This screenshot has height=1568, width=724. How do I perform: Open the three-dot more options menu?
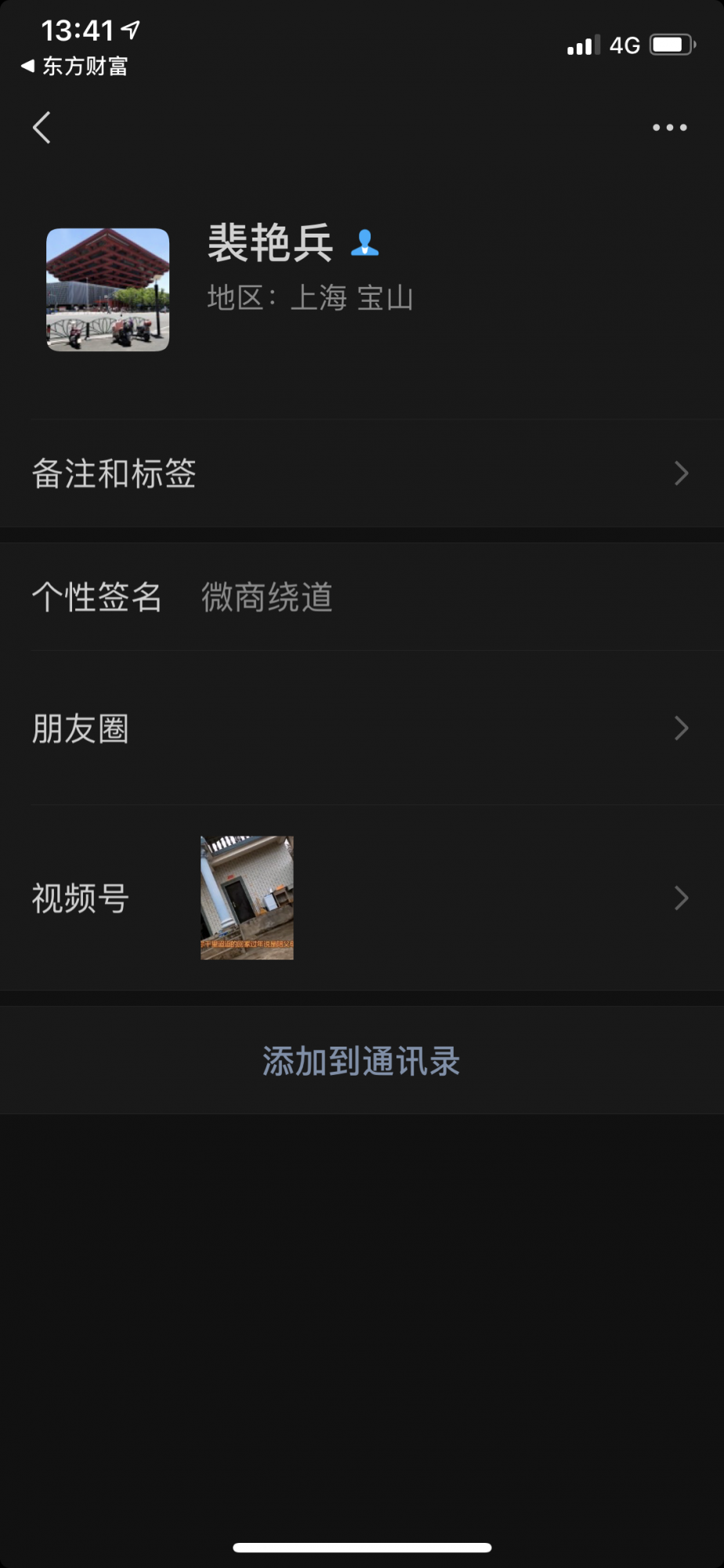coord(669,128)
